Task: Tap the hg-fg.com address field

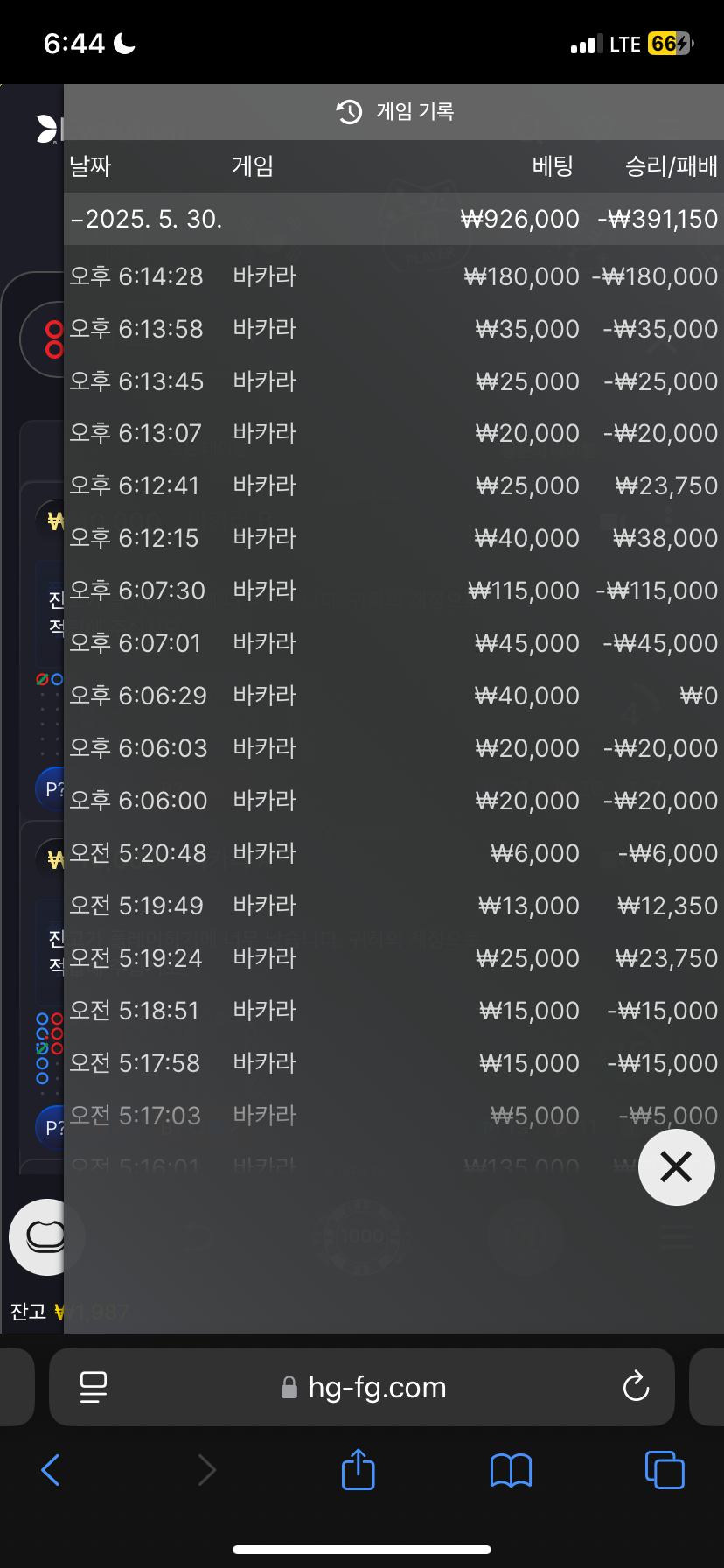Action: [x=362, y=1387]
